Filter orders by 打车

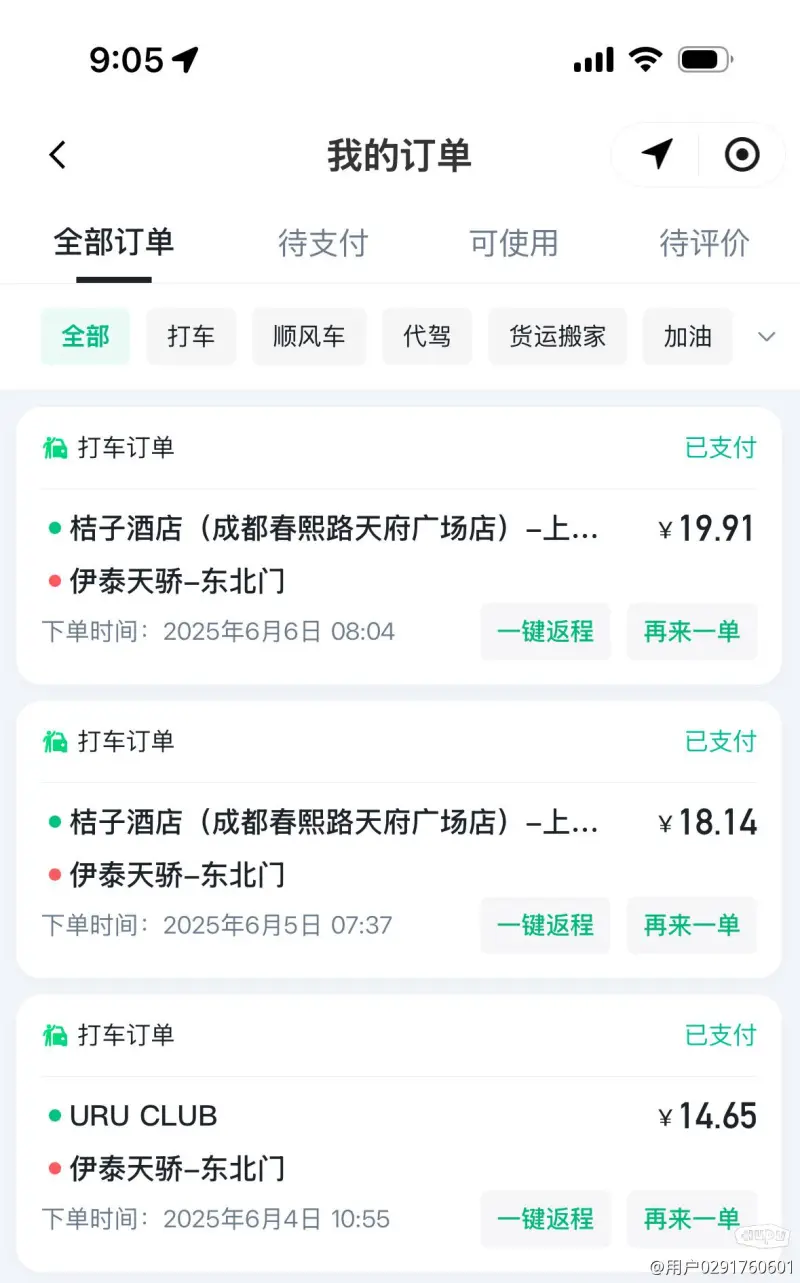click(x=191, y=336)
